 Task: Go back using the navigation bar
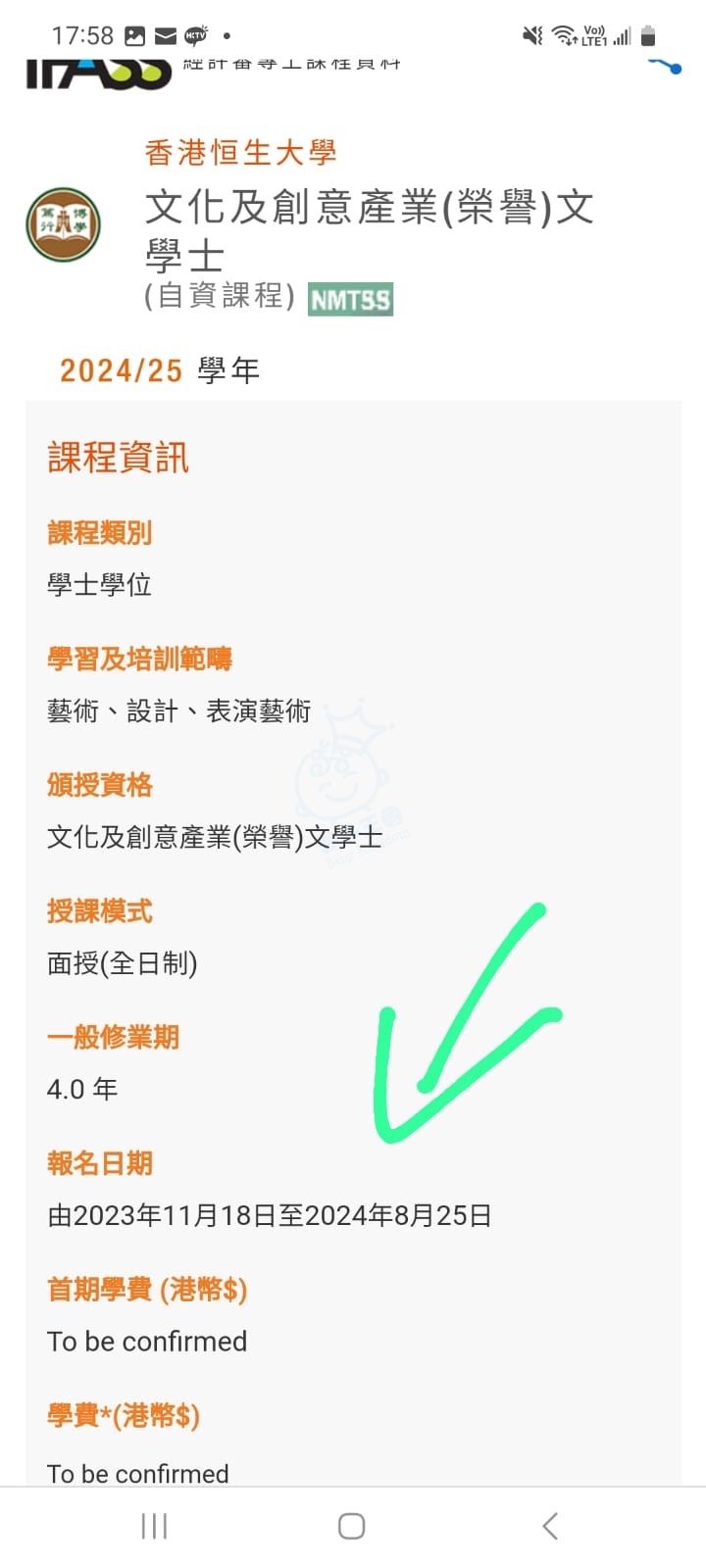(x=550, y=1526)
